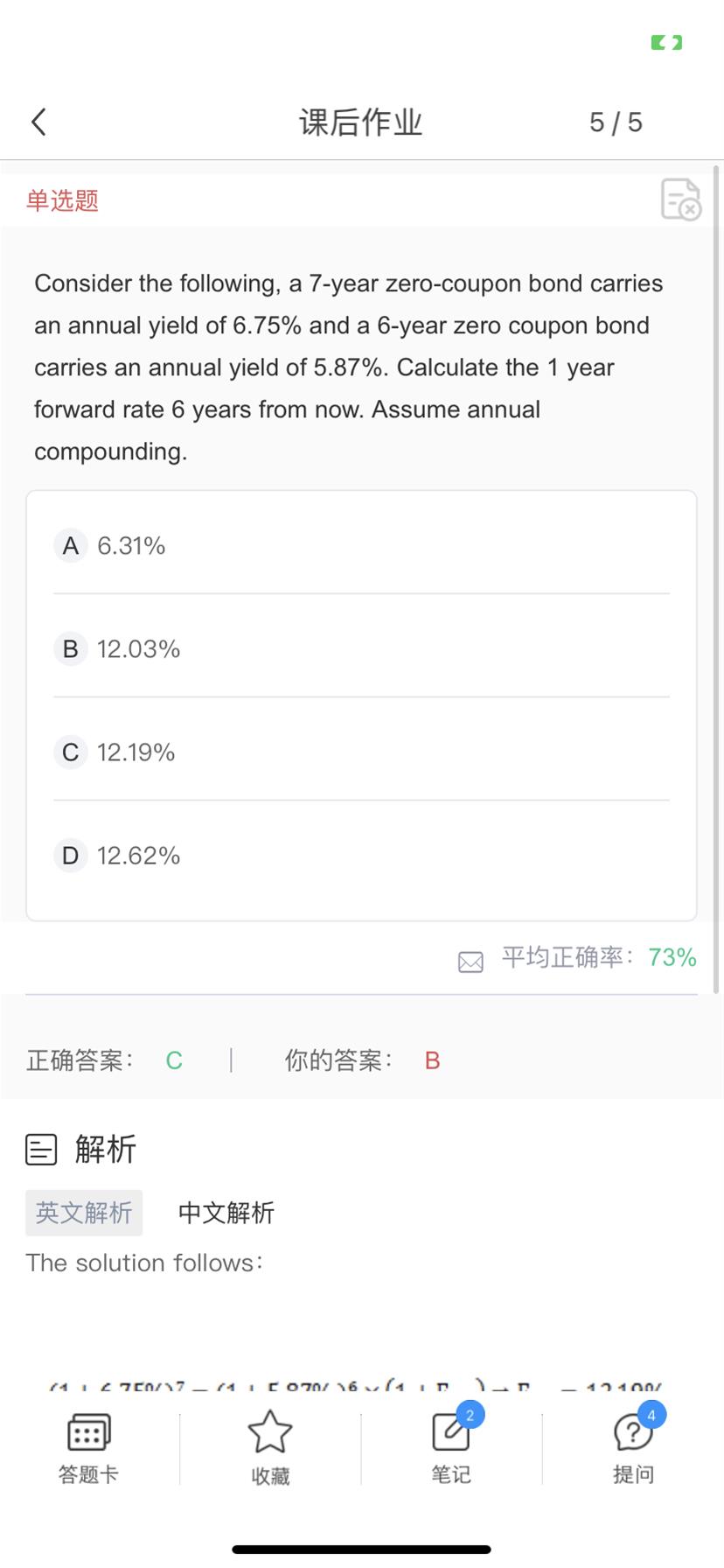This screenshot has width=724, height=1568.
Task: Select answer option B 12.03%
Action: pyautogui.click(x=361, y=648)
